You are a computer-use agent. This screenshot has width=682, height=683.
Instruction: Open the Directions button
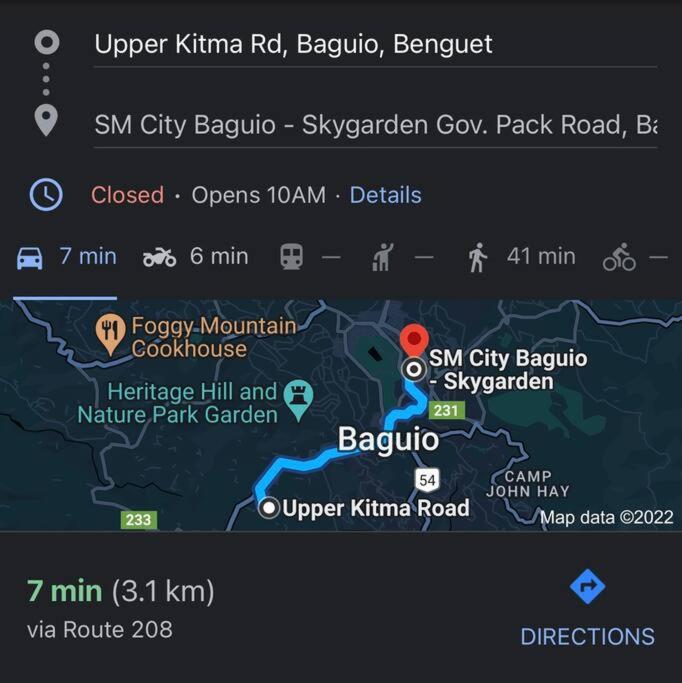(x=587, y=609)
